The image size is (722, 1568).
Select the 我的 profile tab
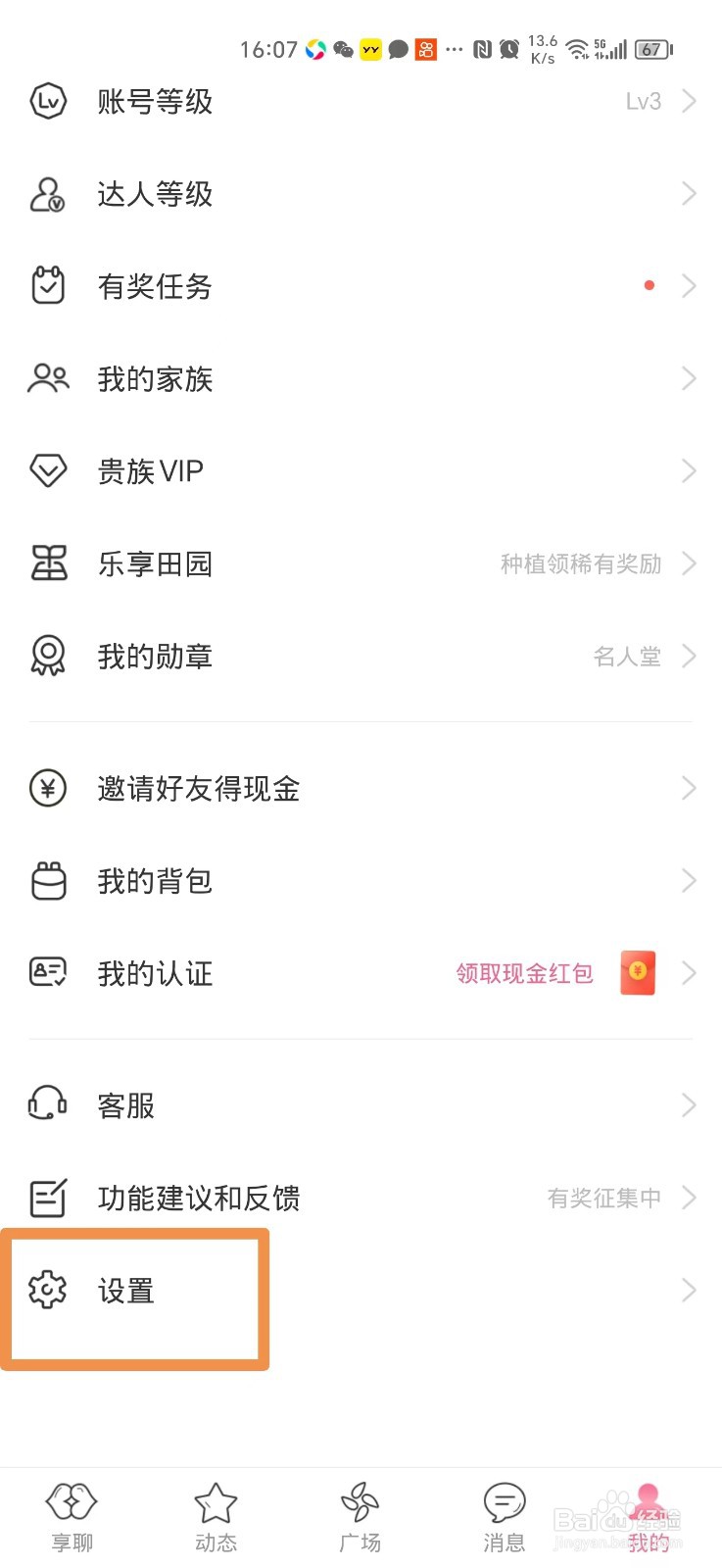point(649,1518)
